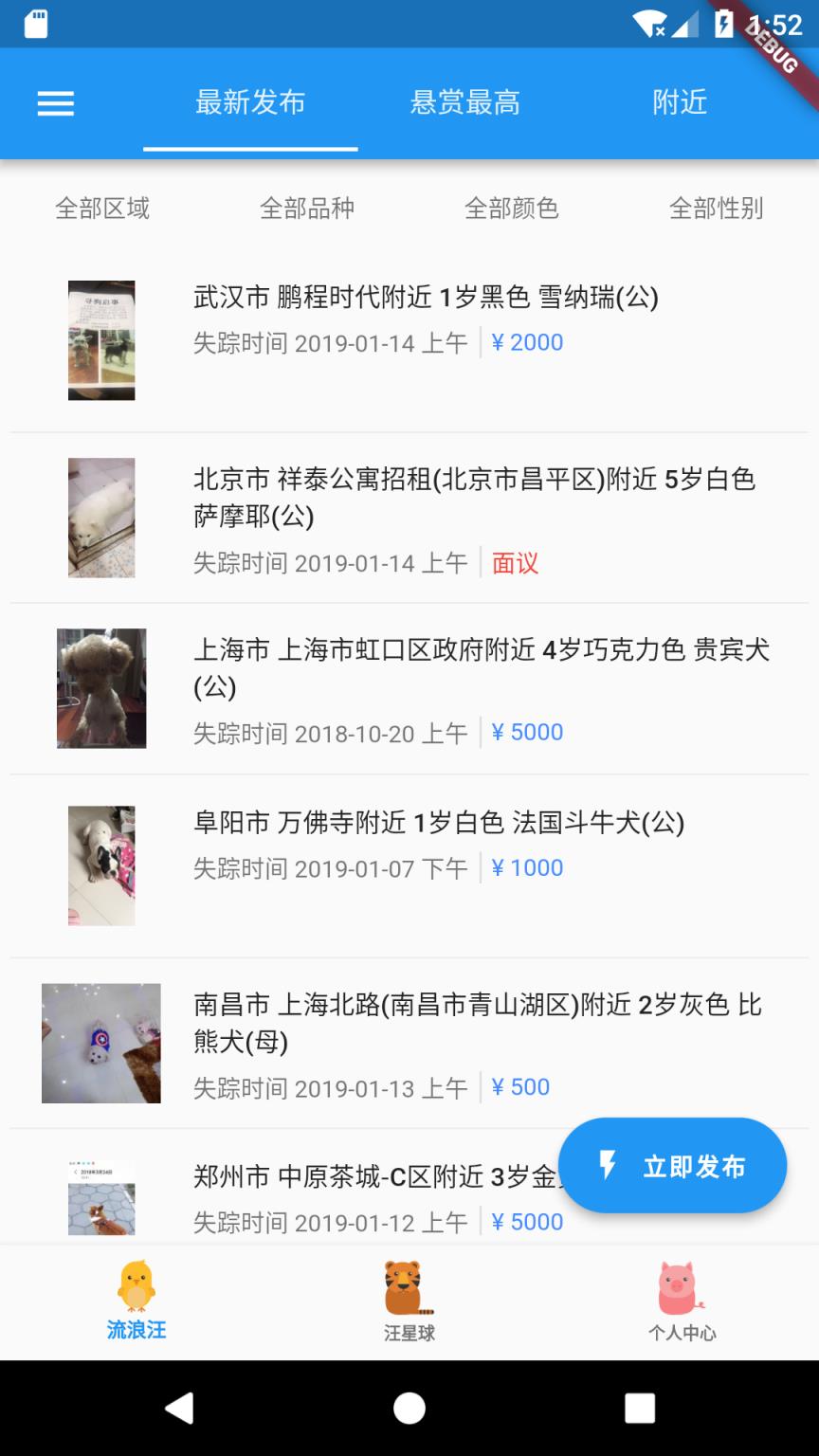Tap the 法国斗牛犬 dog photo thumbnail
This screenshot has height=1456, width=819.
(101, 863)
